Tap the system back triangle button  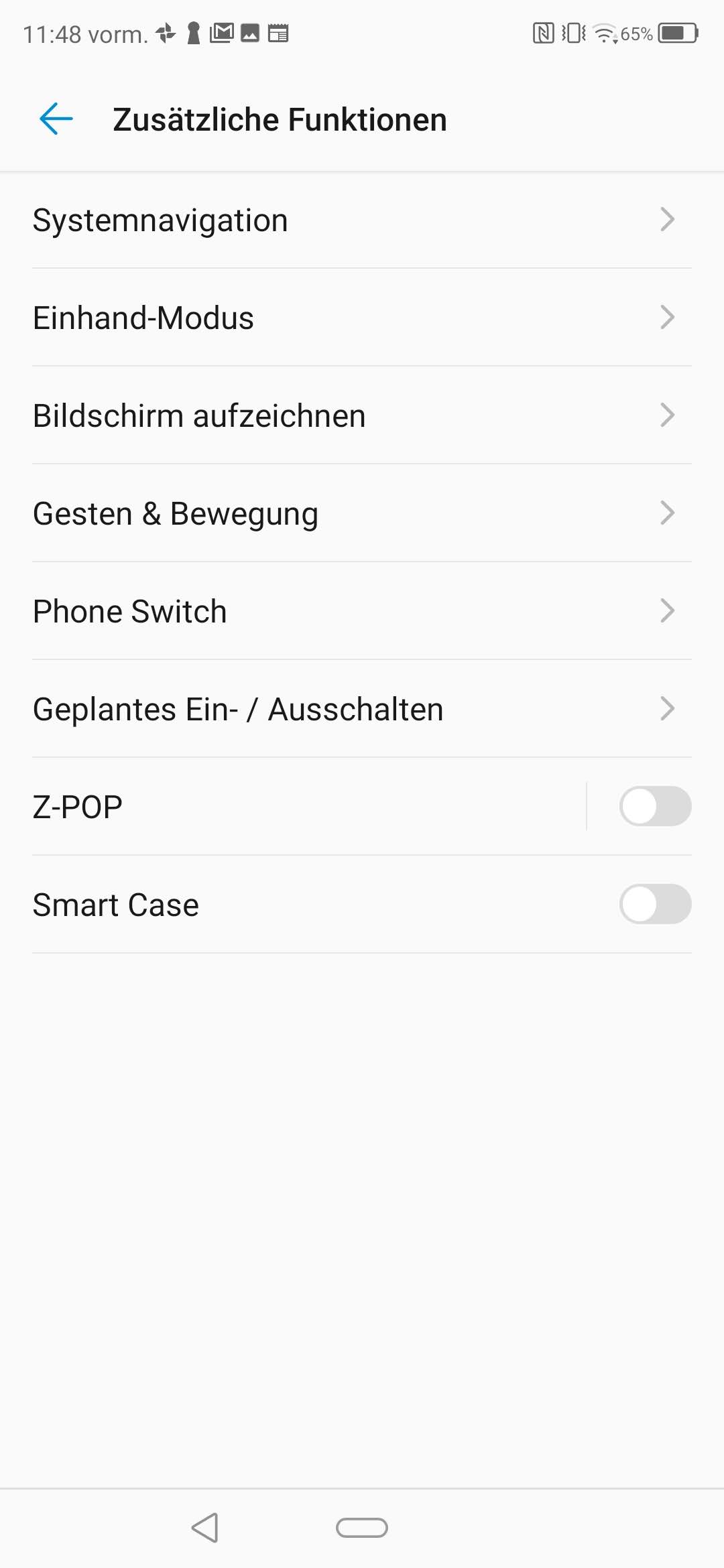click(x=205, y=1528)
